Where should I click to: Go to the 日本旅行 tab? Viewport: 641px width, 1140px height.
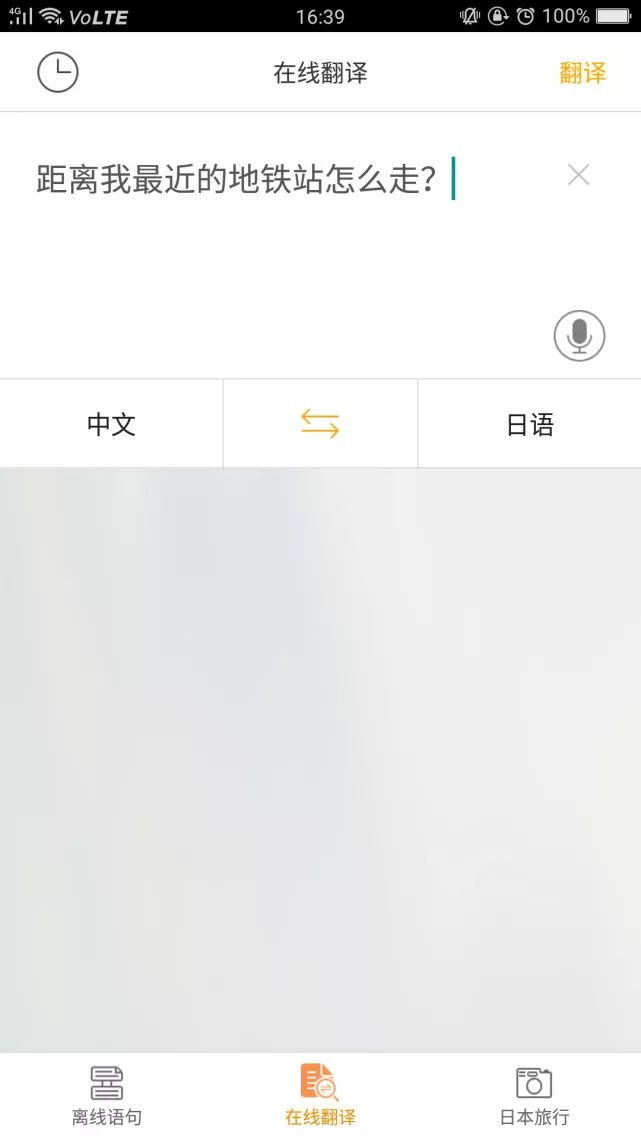pos(534,1096)
